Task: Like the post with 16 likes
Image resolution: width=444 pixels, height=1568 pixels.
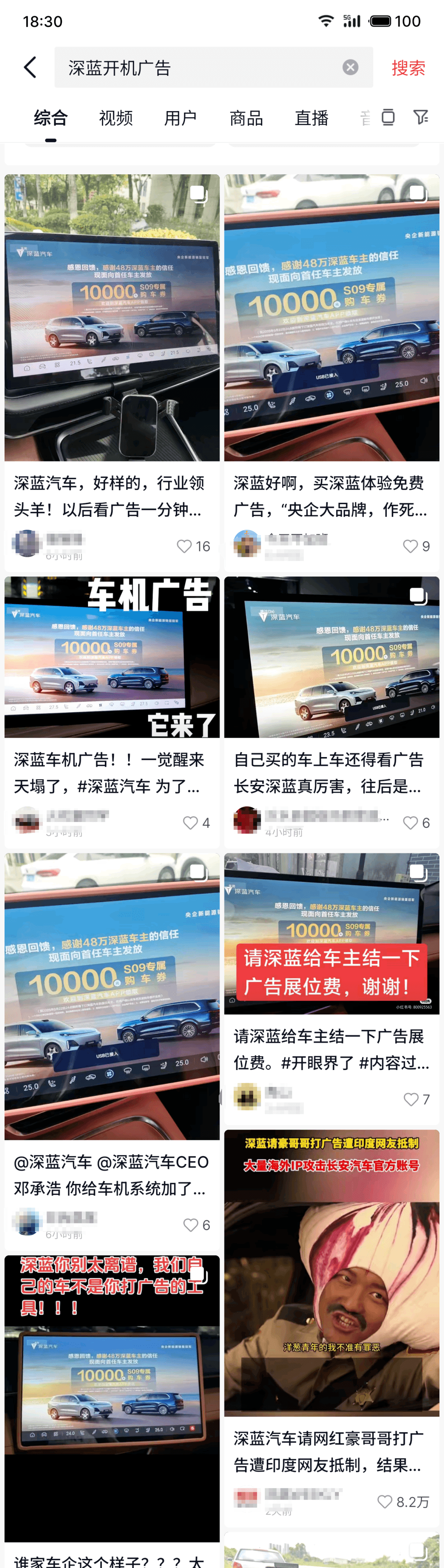Action: click(x=184, y=546)
